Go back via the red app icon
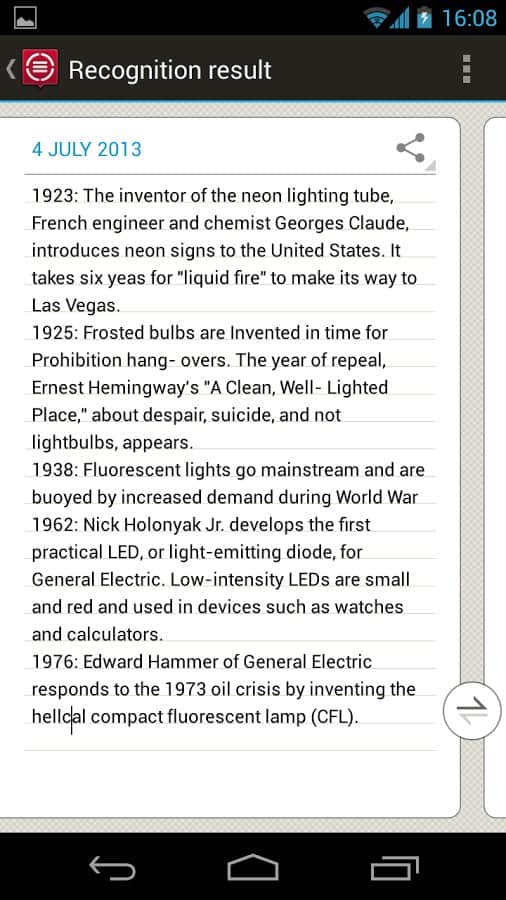506x900 pixels. pos(40,69)
